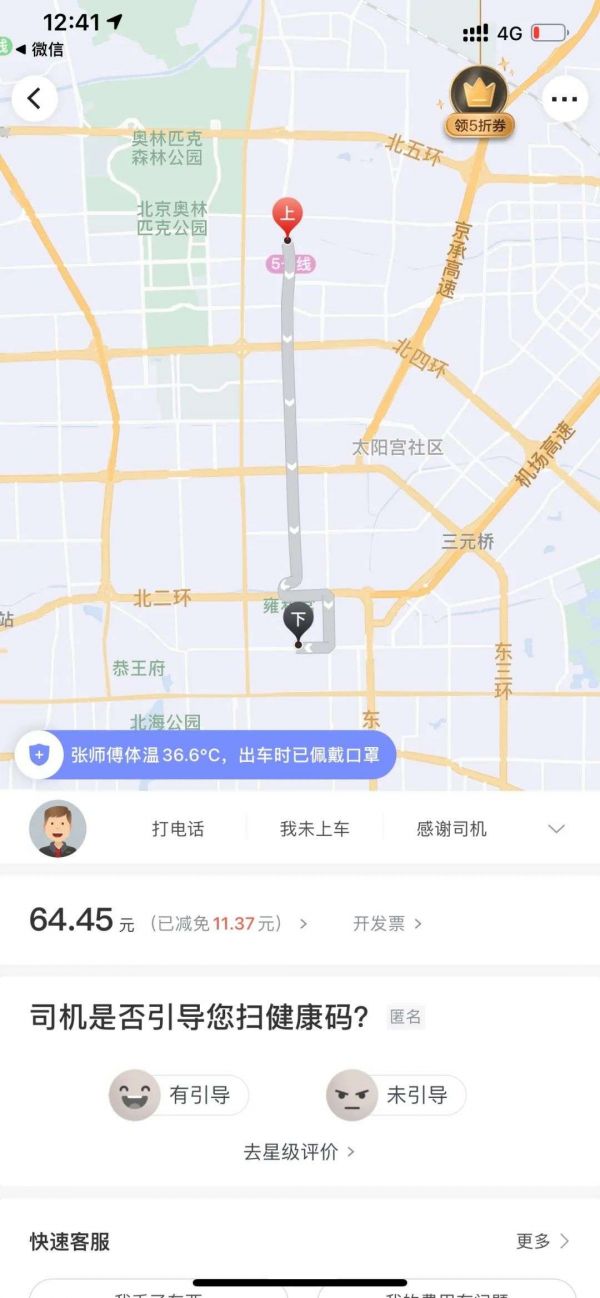600x1298 pixels.
Task: Return to 微信 via status bar link
Action: [x=38, y=49]
